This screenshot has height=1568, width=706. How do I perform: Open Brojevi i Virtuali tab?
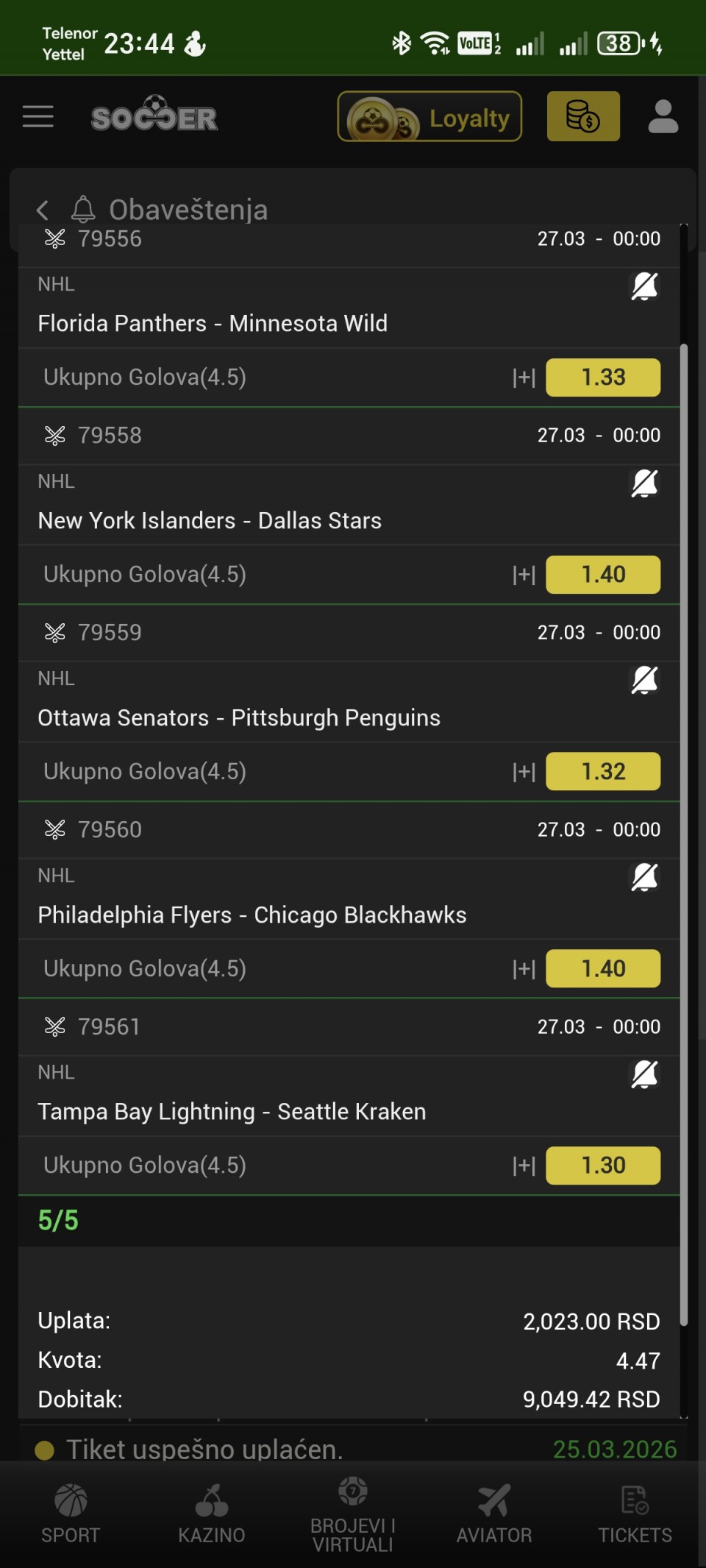coord(353,1514)
